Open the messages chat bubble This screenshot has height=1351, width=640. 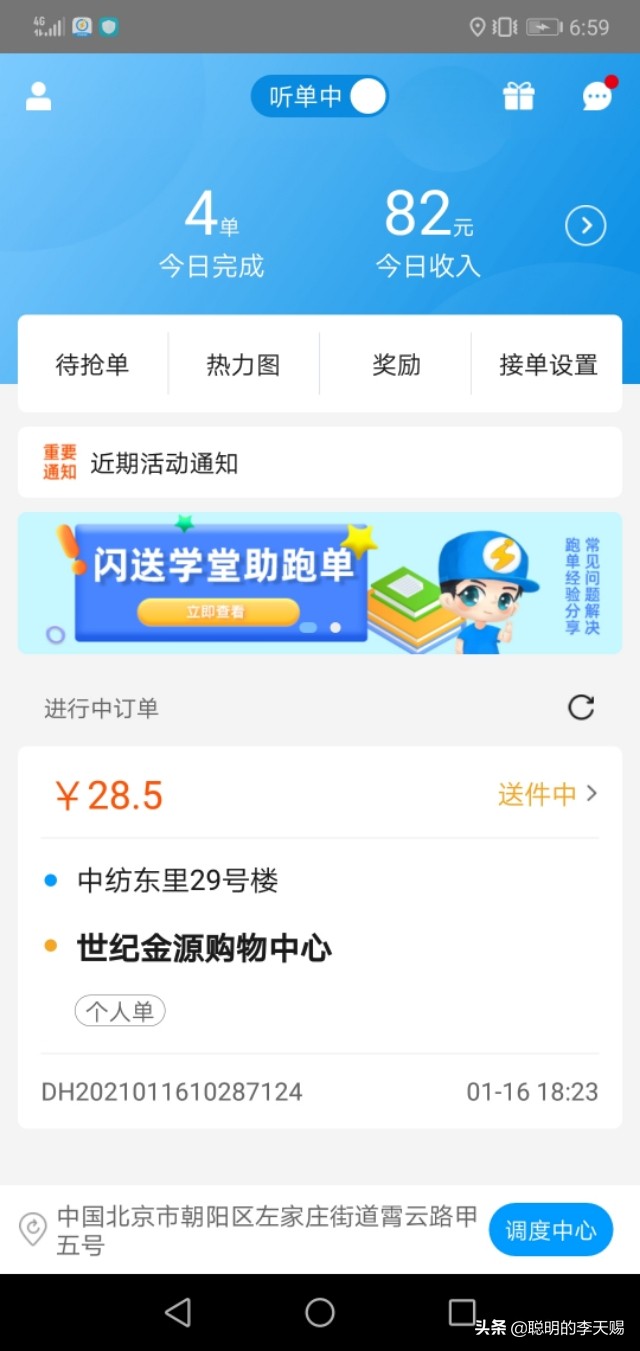[597, 96]
